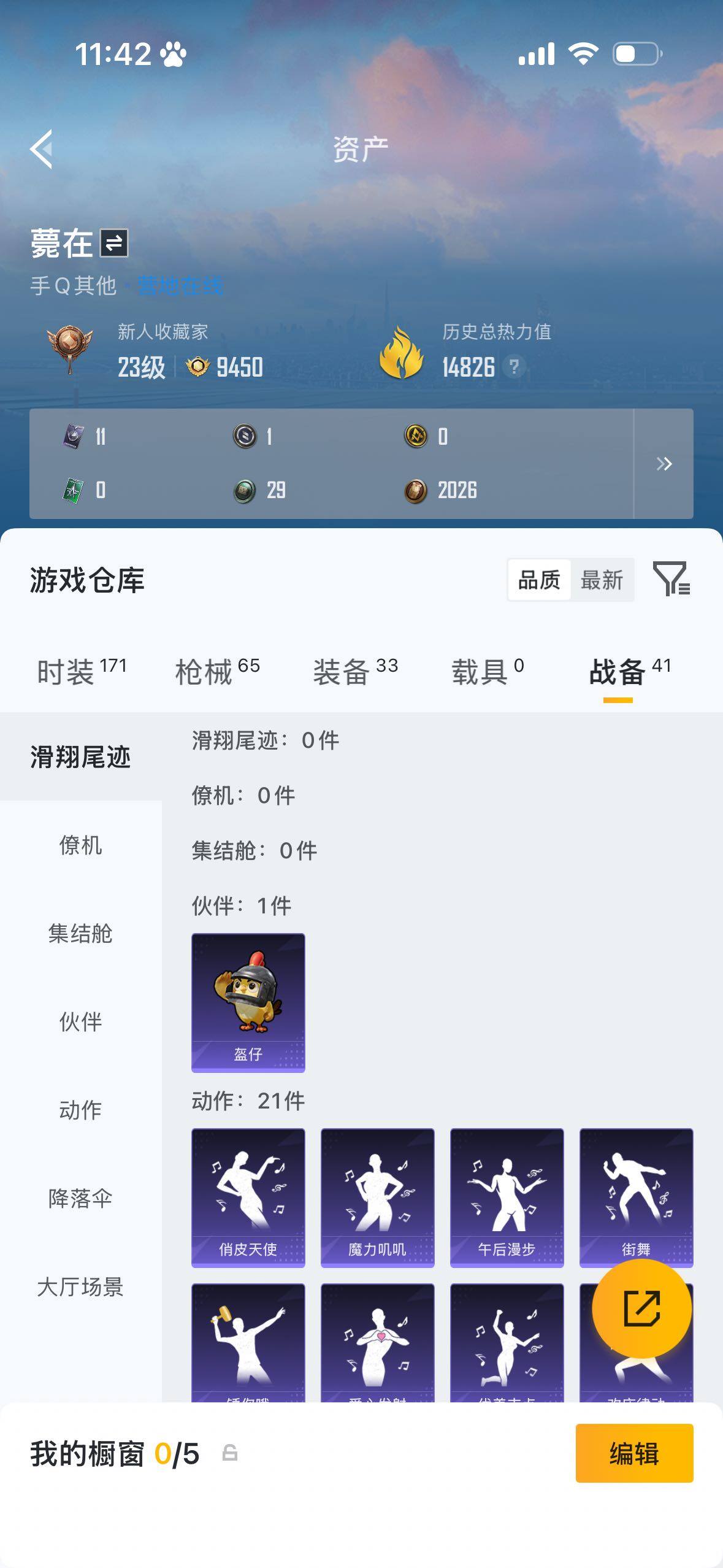Open the 营地在线 link
723x1568 pixels.
182,284
